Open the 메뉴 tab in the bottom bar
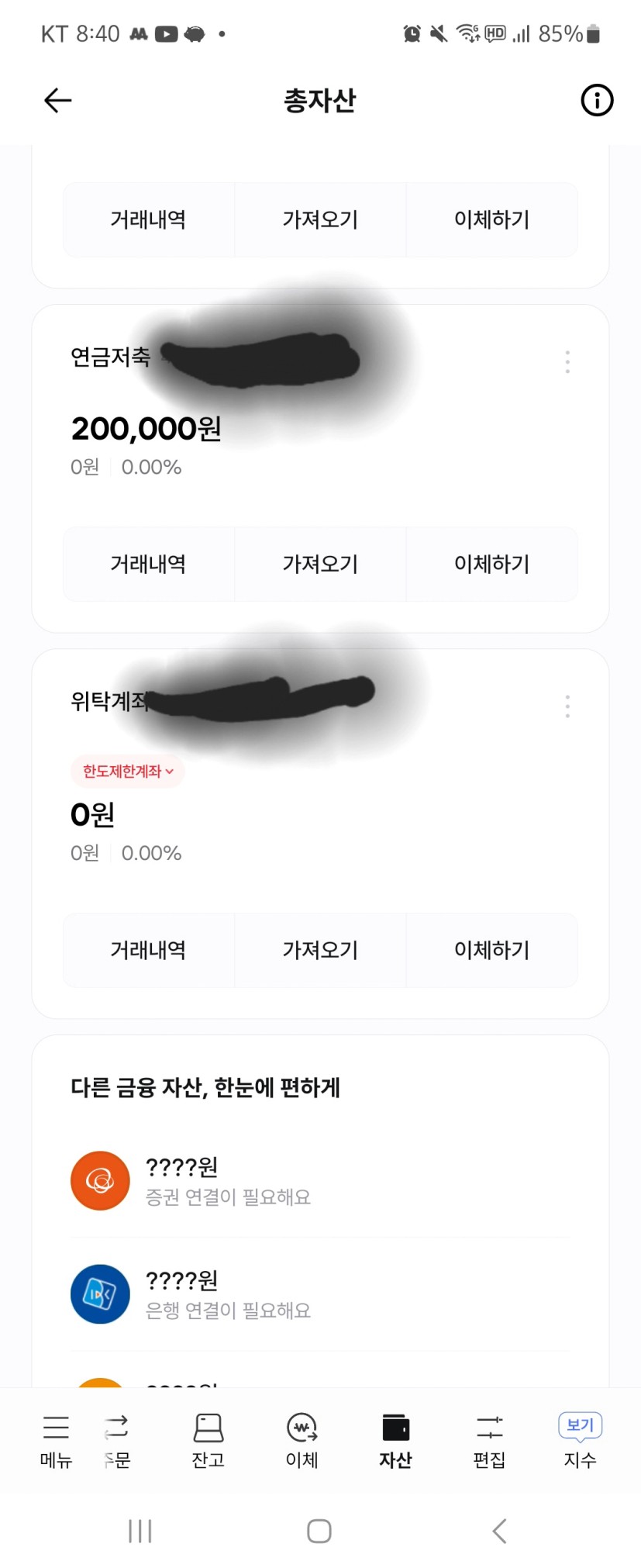This screenshot has width=641, height=1568. 56,1442
